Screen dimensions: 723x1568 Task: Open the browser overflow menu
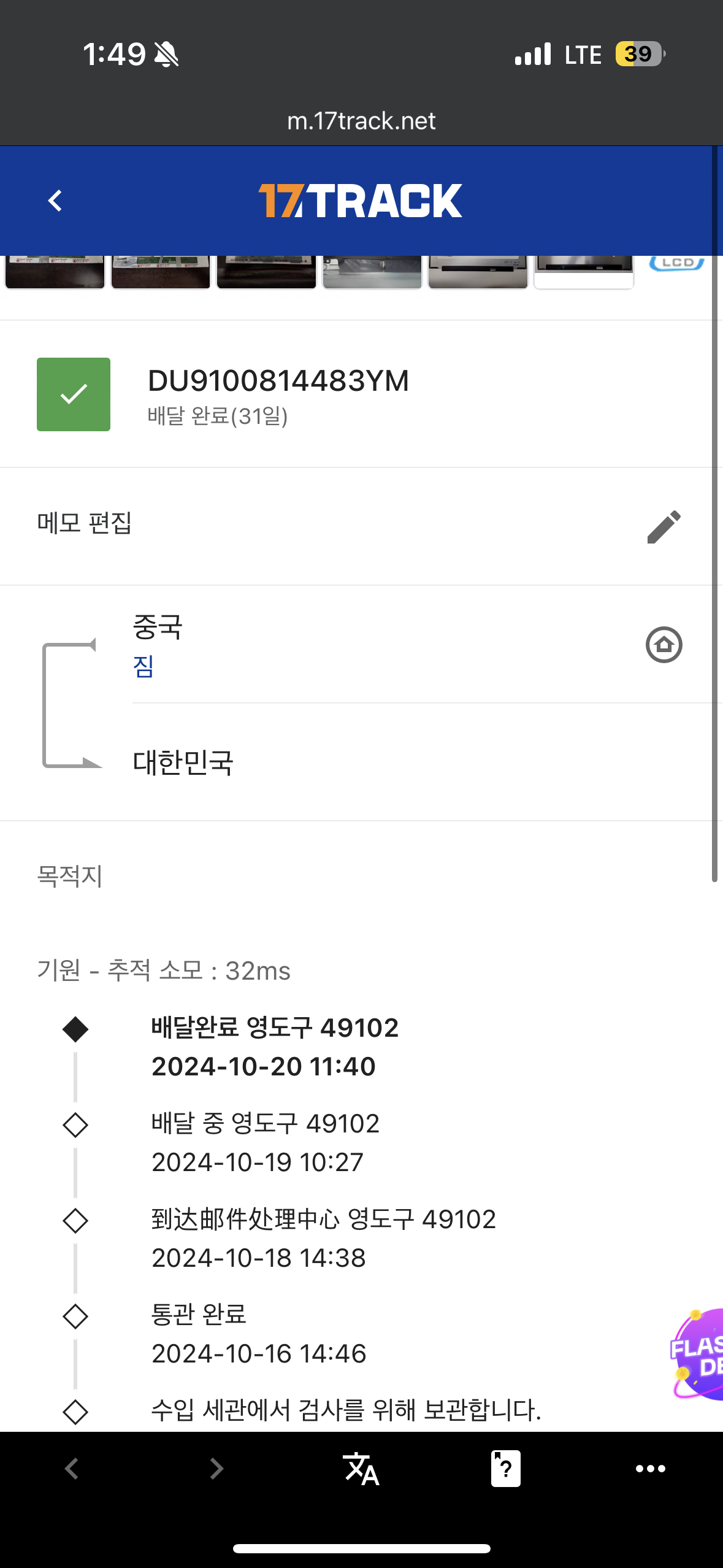[x=650, y=1469]
